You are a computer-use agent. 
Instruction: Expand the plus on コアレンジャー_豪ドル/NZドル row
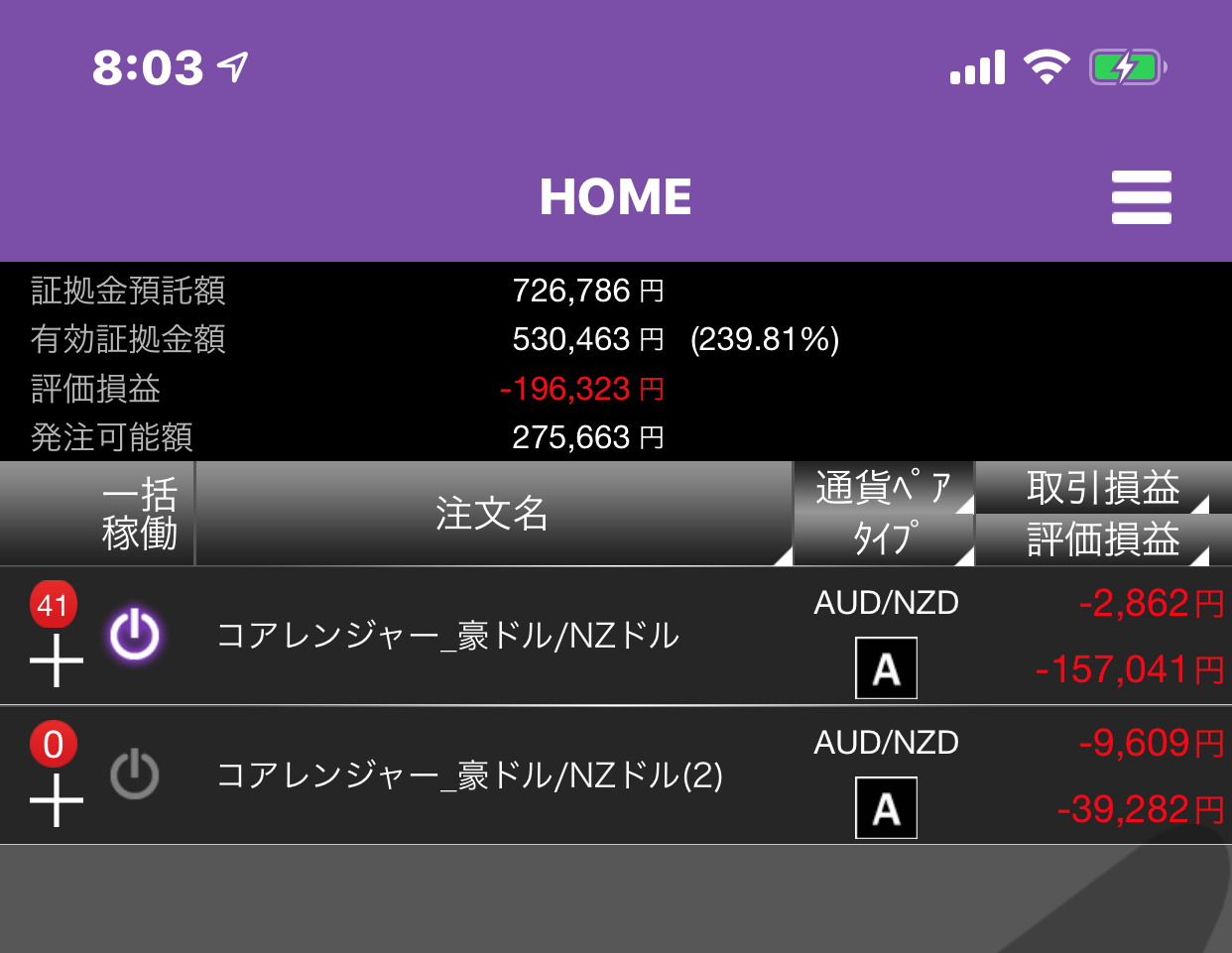coord(56,660)
